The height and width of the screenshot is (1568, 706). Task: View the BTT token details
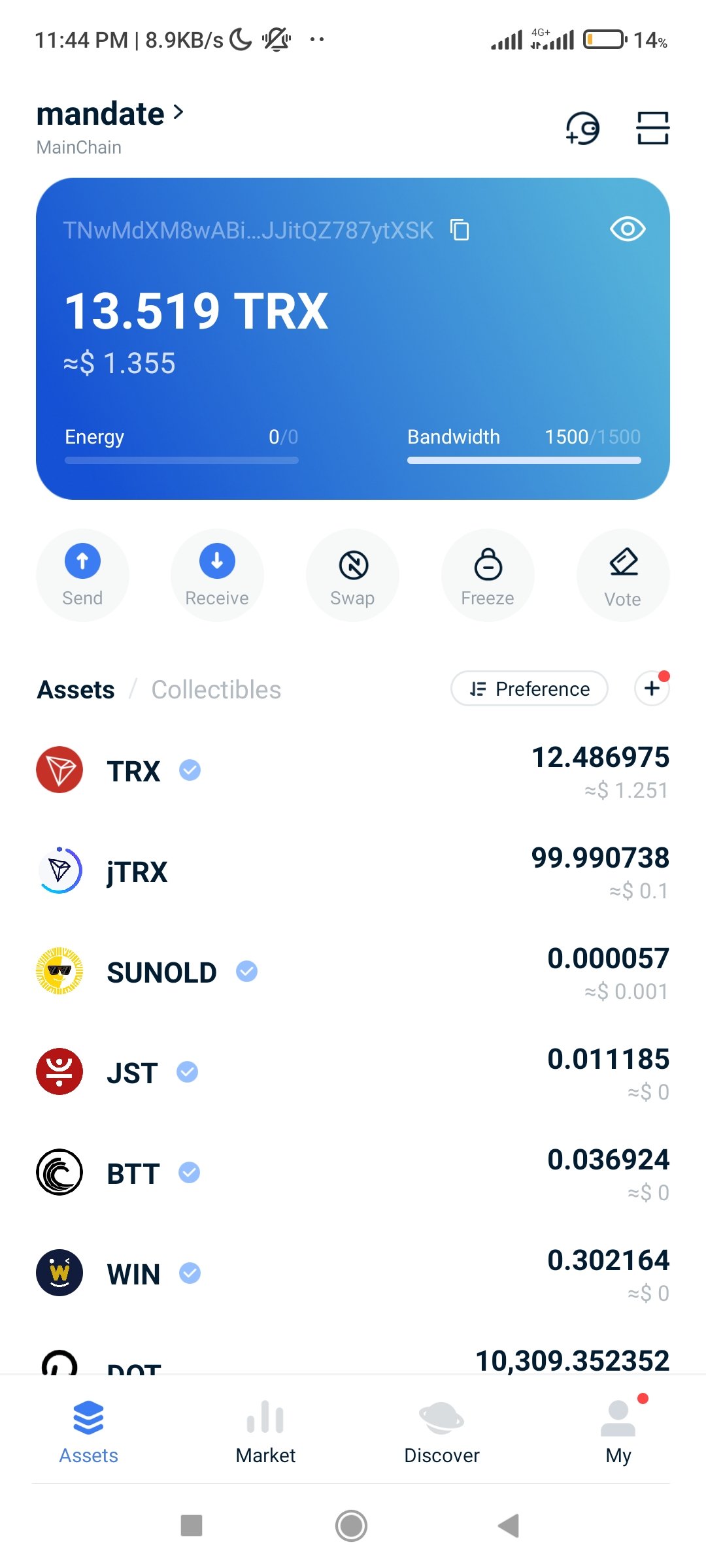coord(353,1173)
